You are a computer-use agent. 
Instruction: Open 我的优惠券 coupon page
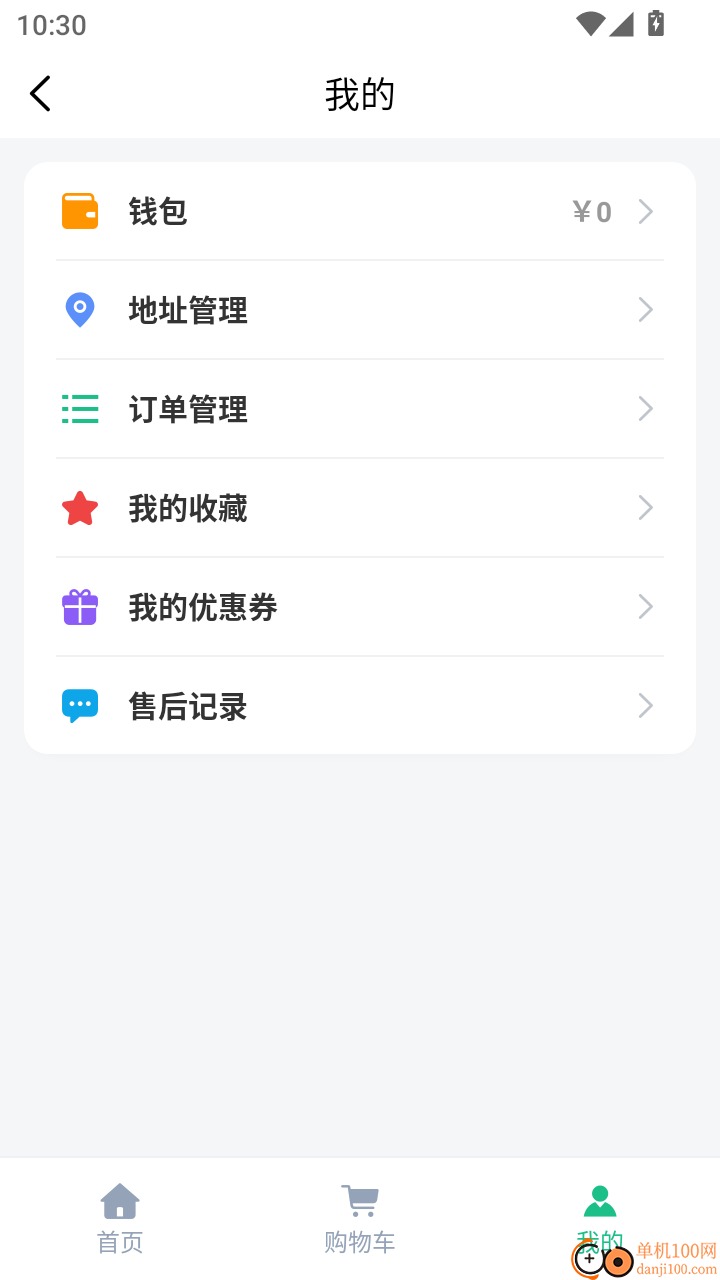pyautogui.click(x=202, y=607)
